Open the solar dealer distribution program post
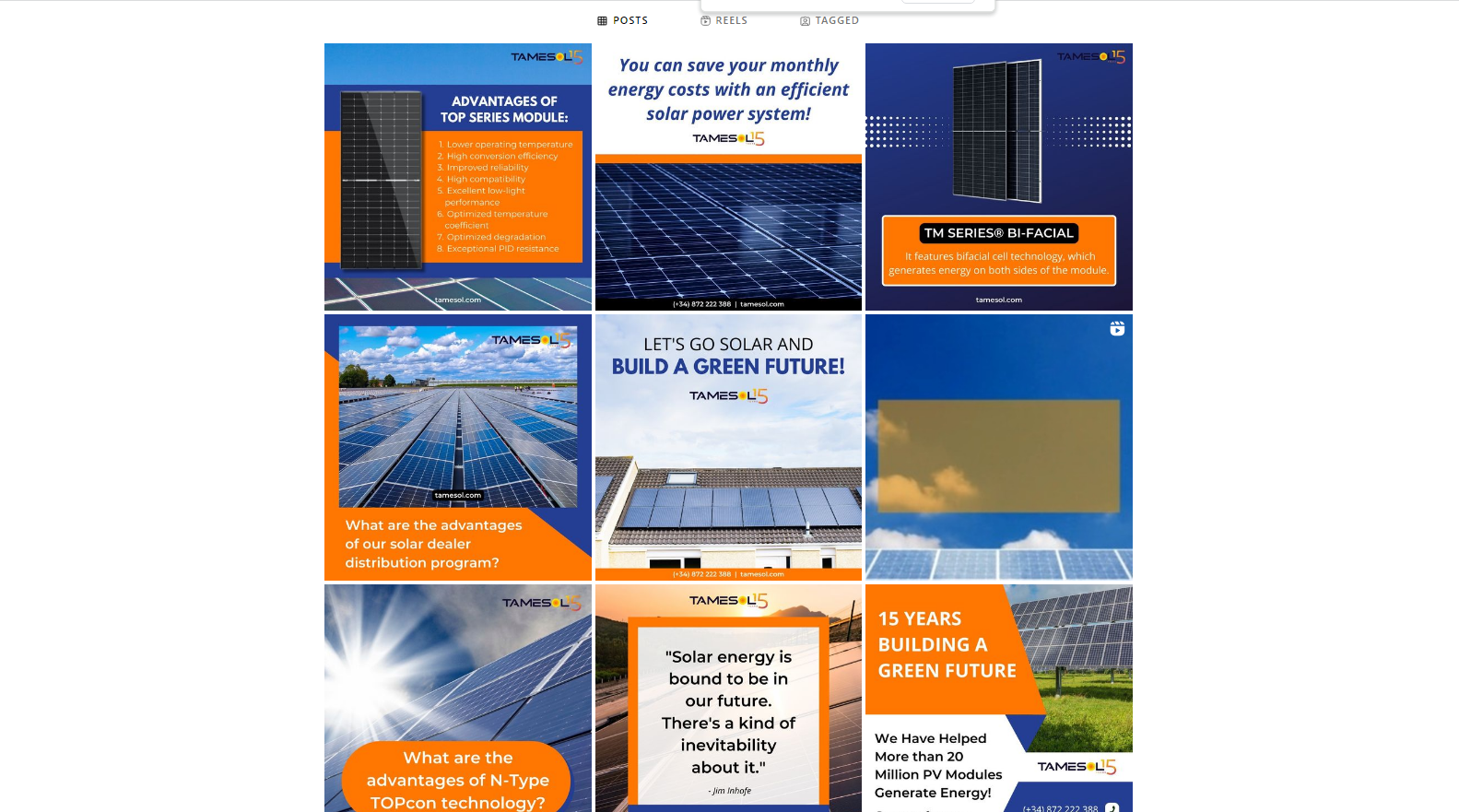The height and width of the screenshot is (812, 1459). [457, 447]
